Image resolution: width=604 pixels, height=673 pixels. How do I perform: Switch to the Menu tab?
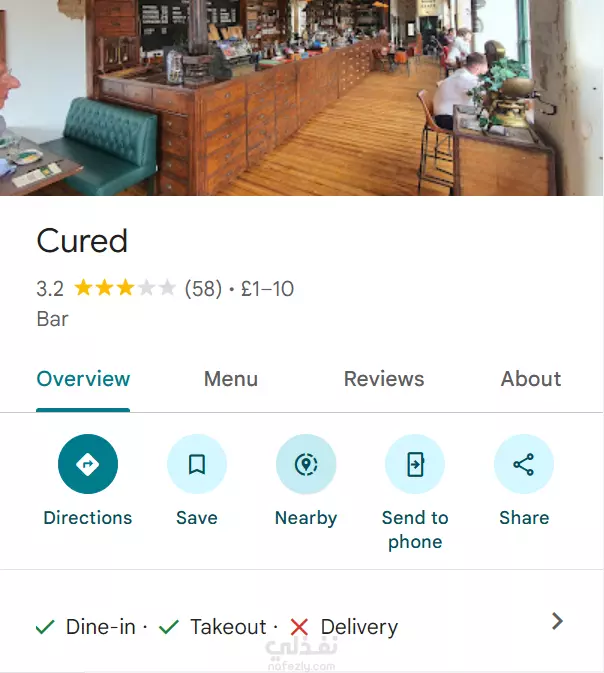pos(231,379)
